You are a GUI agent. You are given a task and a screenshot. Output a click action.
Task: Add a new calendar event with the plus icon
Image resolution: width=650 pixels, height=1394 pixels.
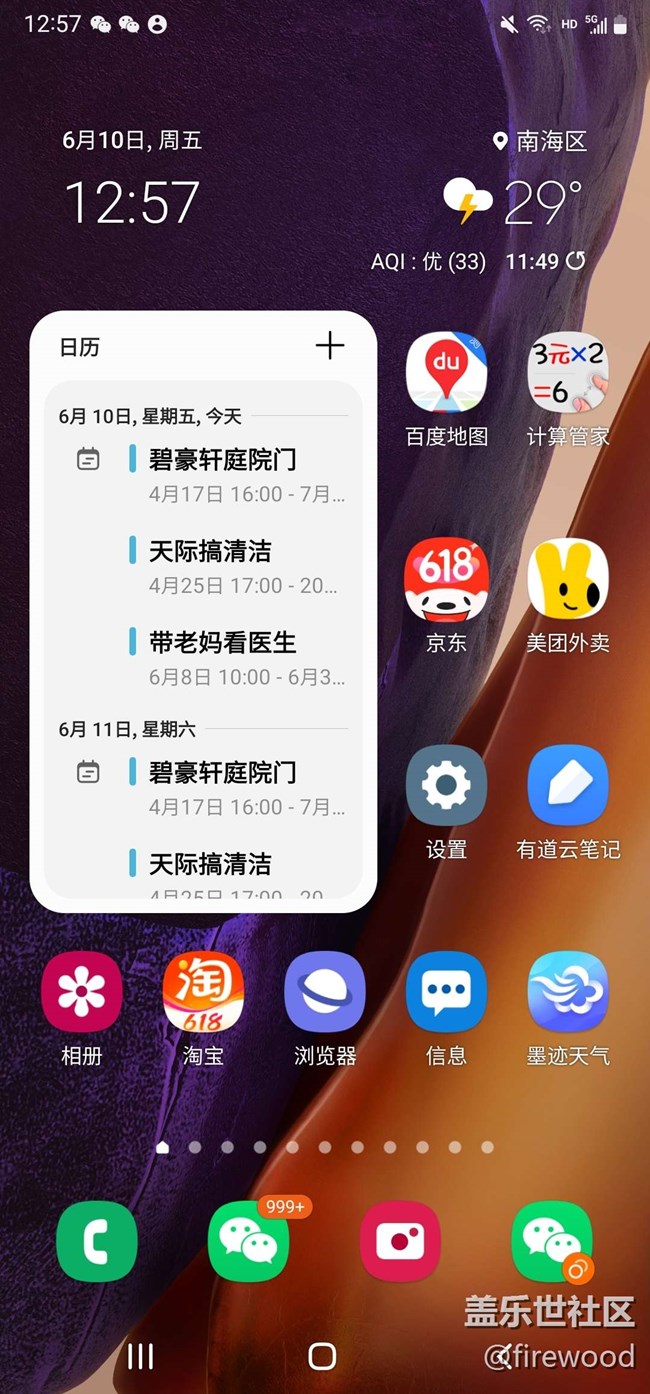(x=329, y=346)
